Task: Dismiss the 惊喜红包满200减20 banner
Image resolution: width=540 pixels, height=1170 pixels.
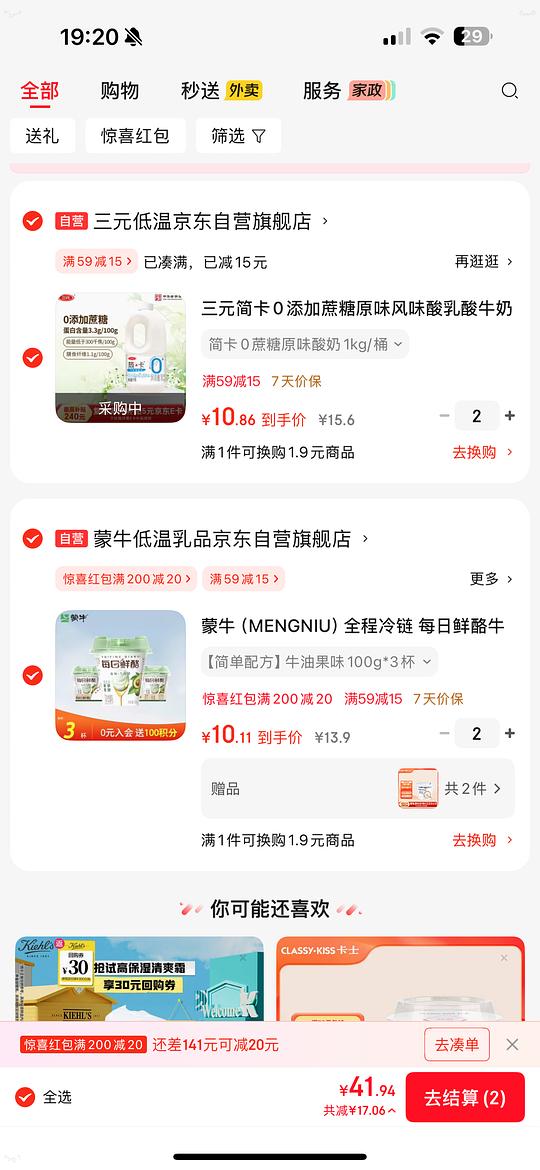Action: click(512, 1045)
